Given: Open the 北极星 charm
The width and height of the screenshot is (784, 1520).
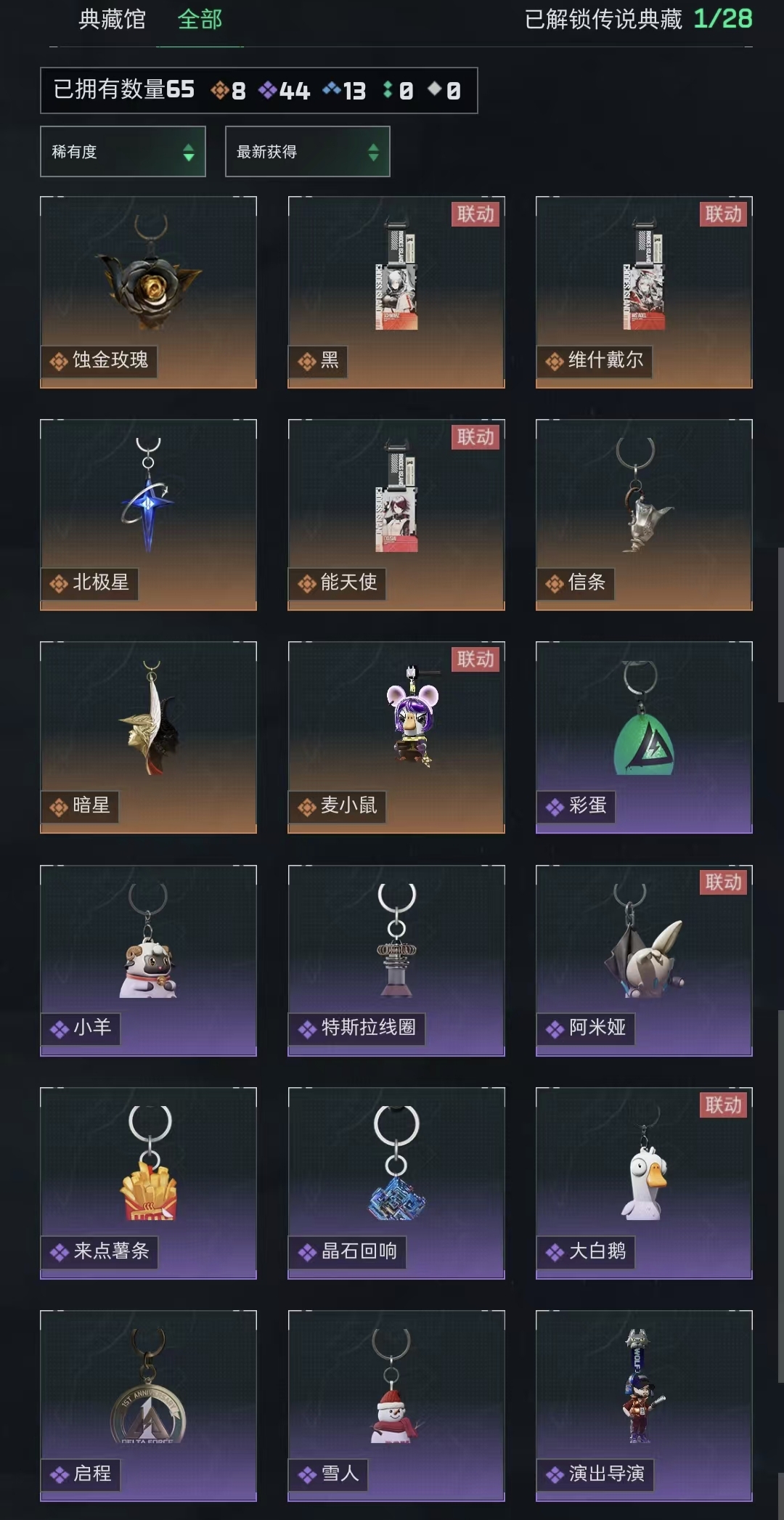Looking at the screenshot, I should 148,515.
